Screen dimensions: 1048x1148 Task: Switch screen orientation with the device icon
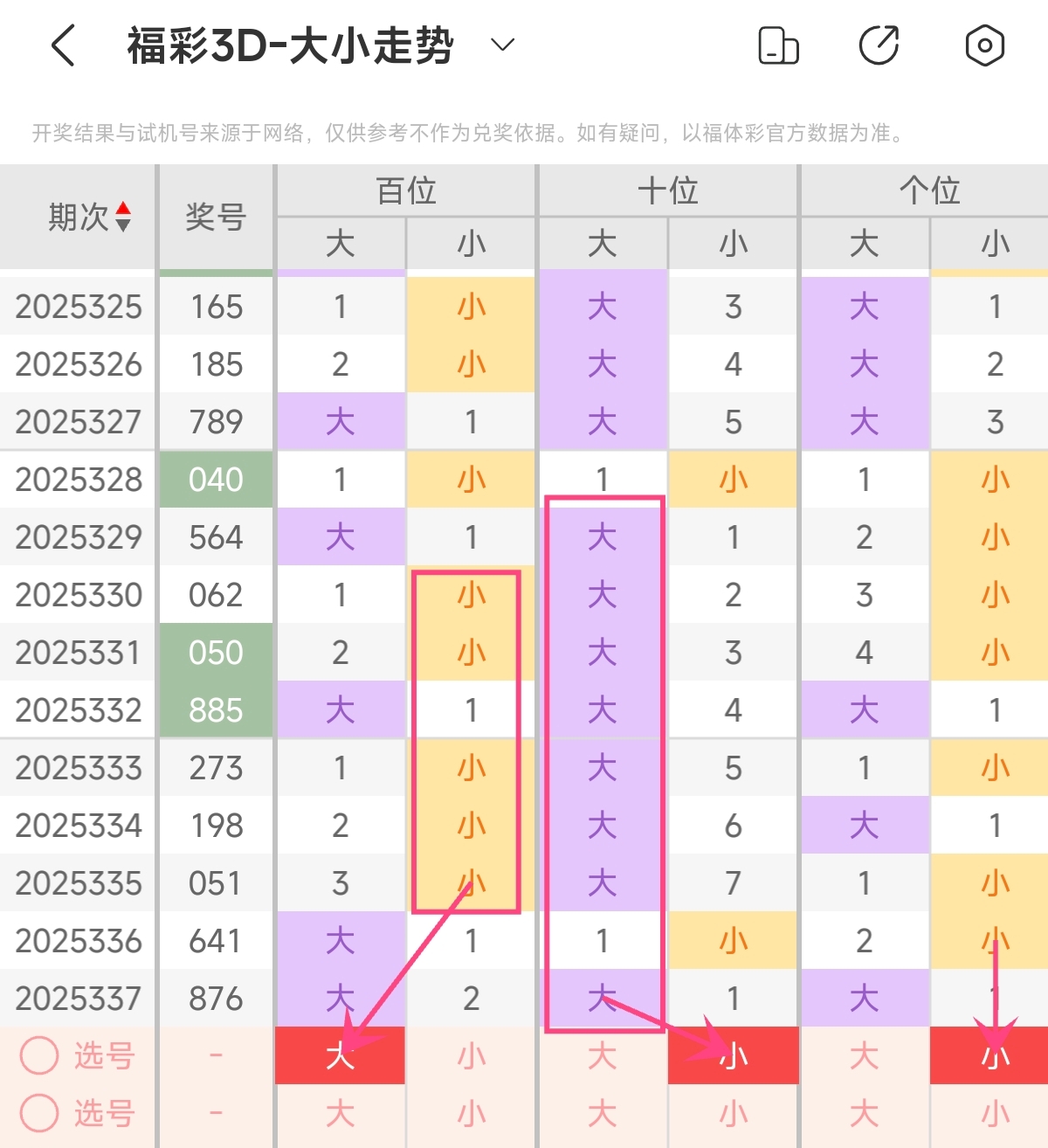coord(778,45)
